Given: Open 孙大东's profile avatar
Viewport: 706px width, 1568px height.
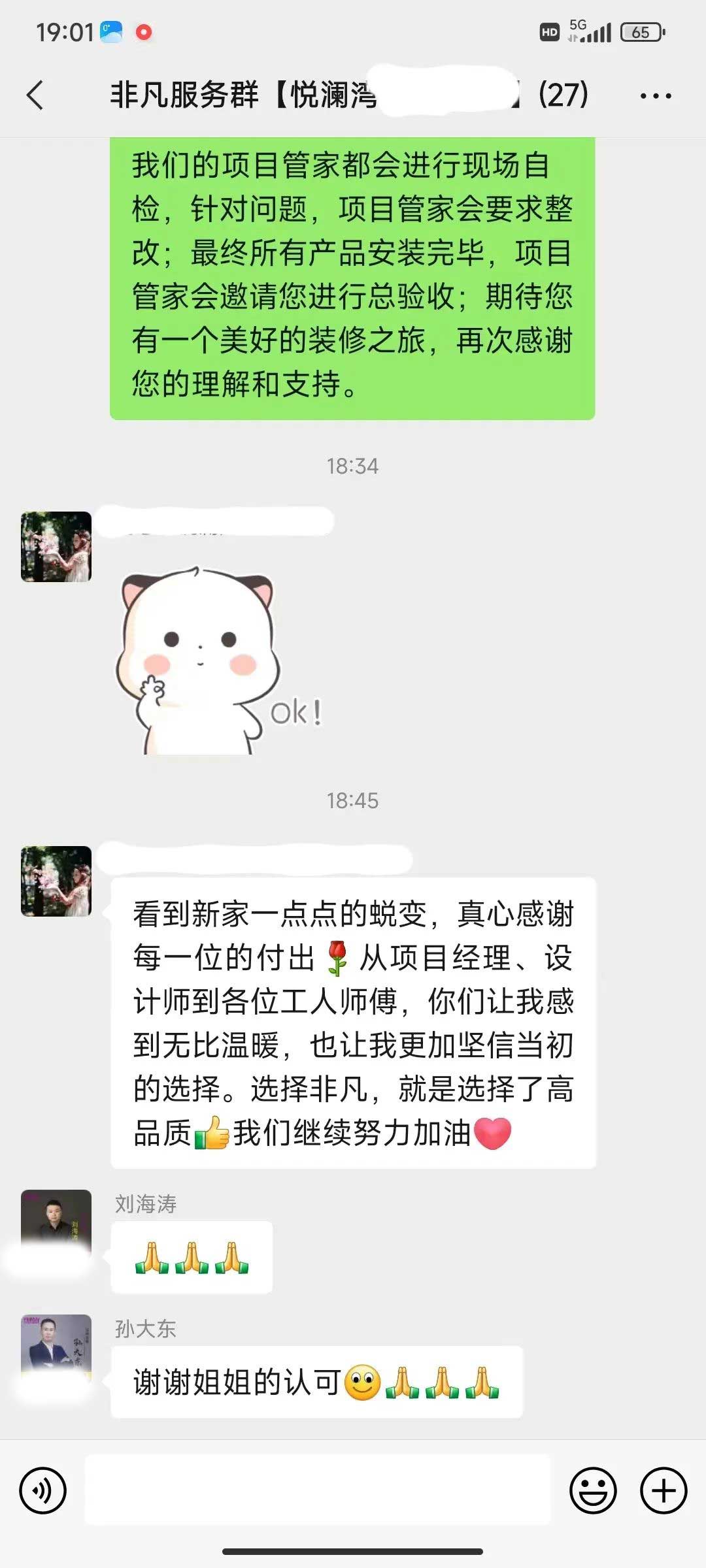Looking at the screenshot, I should click(56, 1345).
